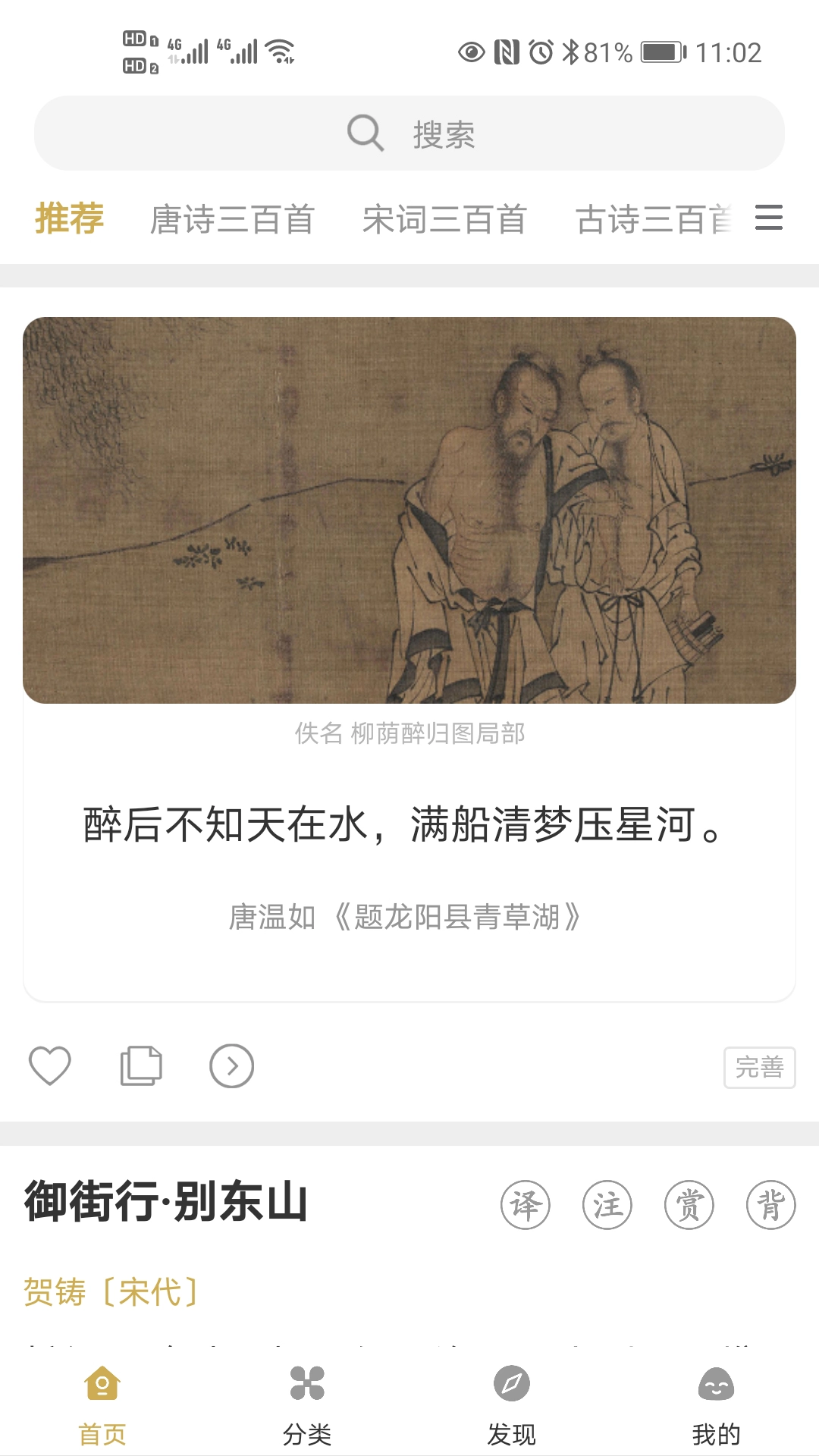
Task: Show the 注 annotations for the poem
Action: pos(607,1205)
